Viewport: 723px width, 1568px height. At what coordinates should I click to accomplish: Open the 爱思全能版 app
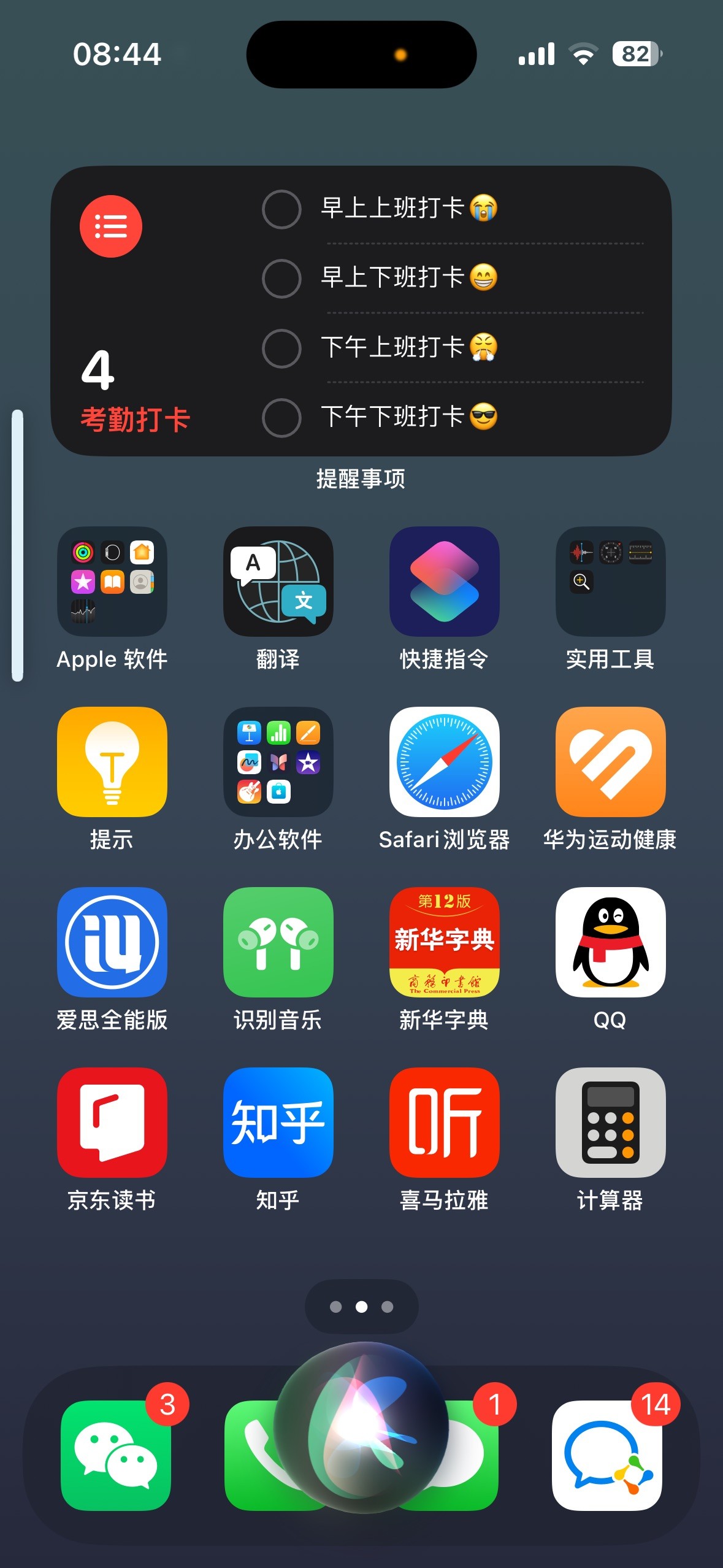112,942
